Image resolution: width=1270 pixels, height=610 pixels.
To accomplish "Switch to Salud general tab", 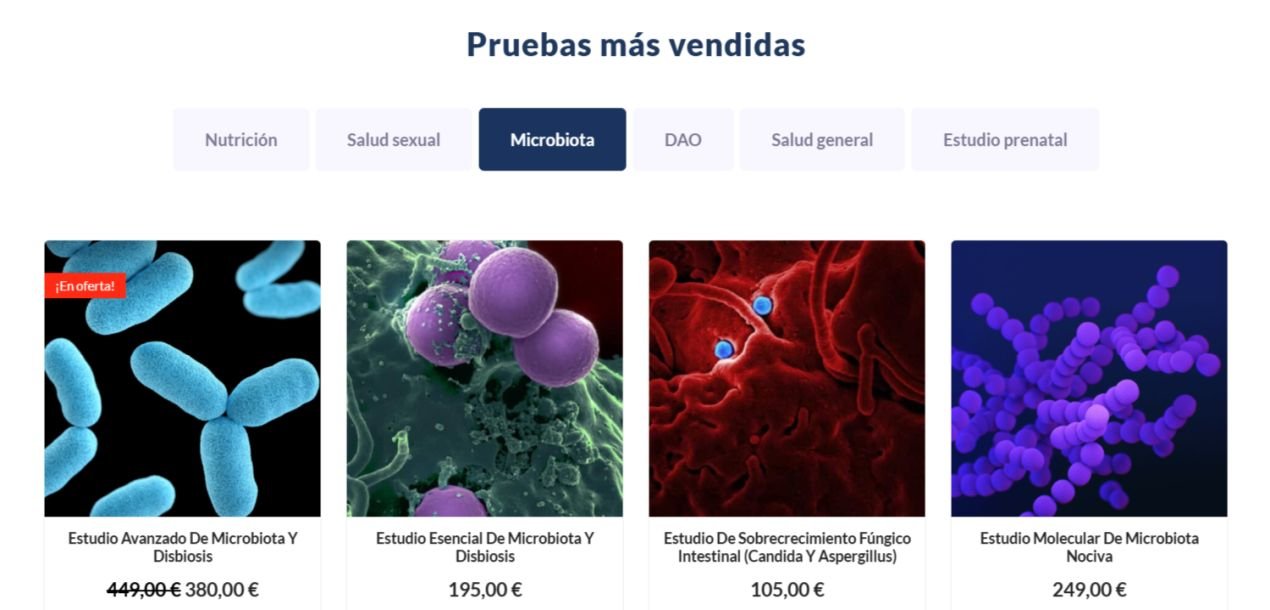I will (822, 140).
